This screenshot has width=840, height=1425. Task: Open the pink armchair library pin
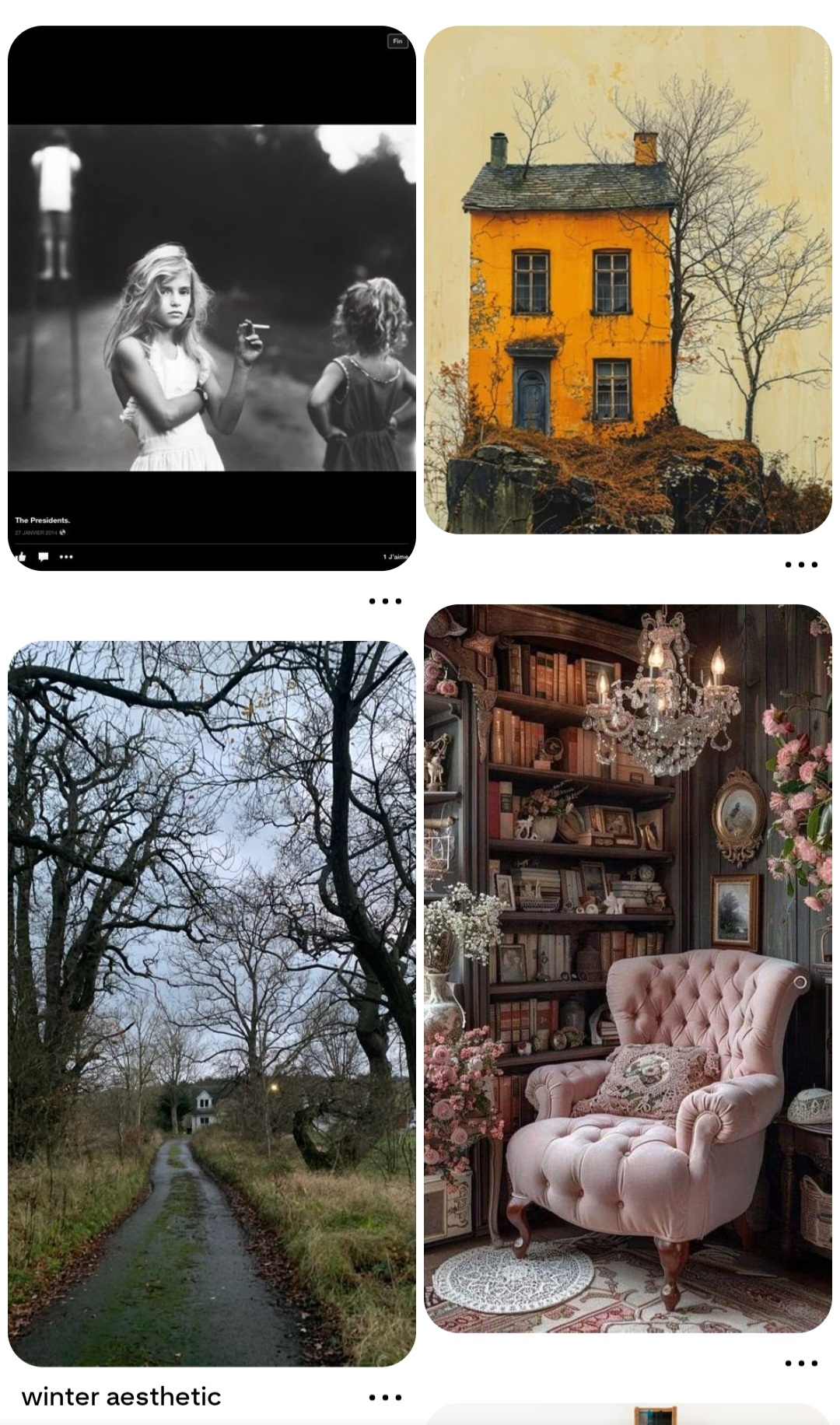628,968
